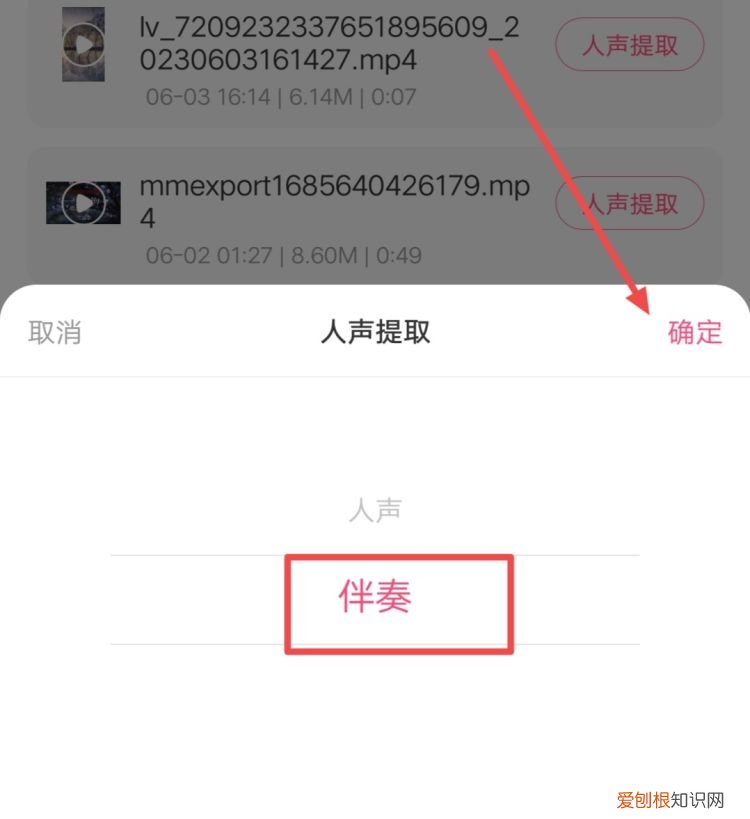Tap the play icon on the lv_7209 video thumbnail
Image resolution: width=750 pixels, height=819 pixels.
(x=84, y=45)
